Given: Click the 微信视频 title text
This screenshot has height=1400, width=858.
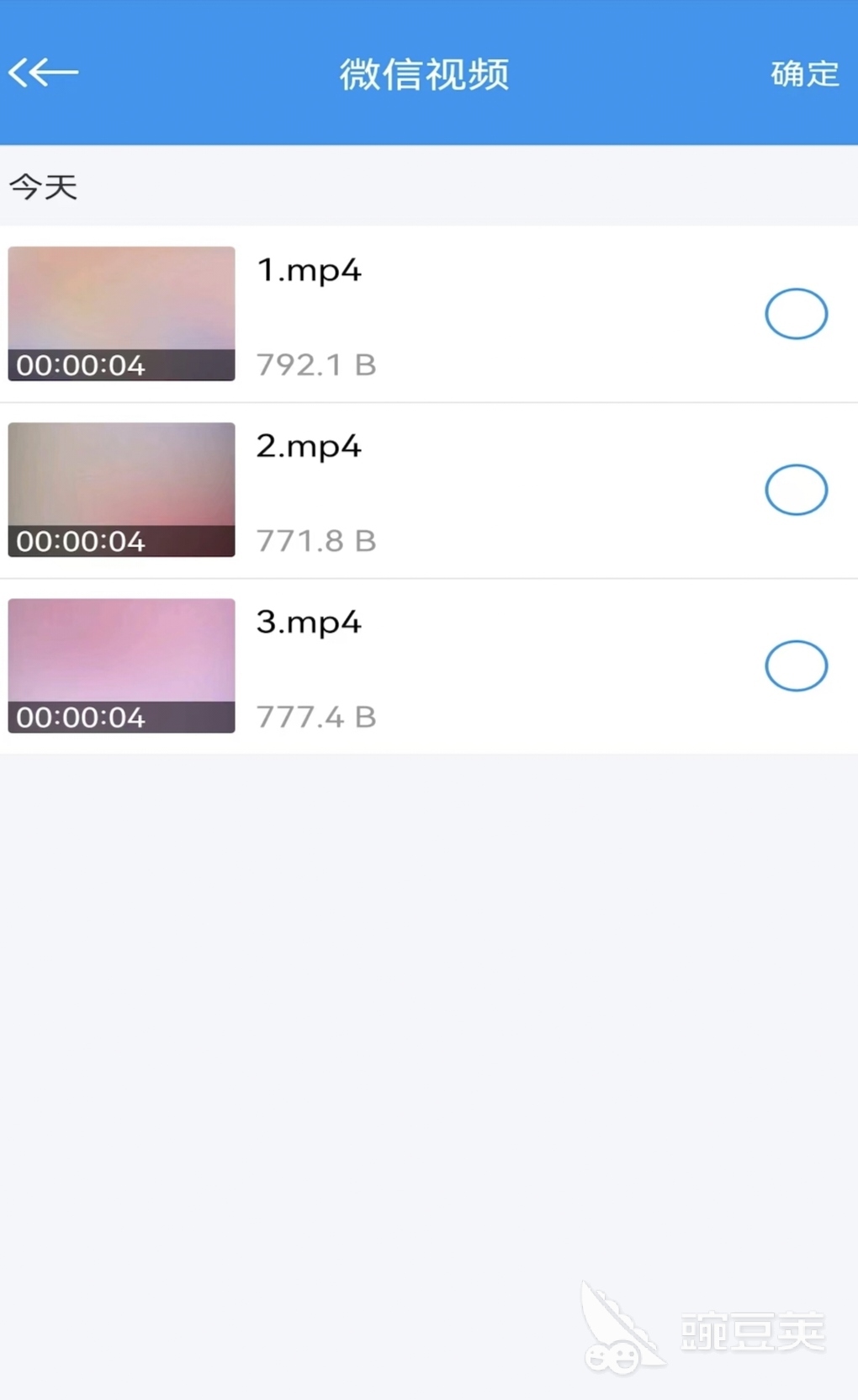Looking at the screenshot, I should [424, 75].
